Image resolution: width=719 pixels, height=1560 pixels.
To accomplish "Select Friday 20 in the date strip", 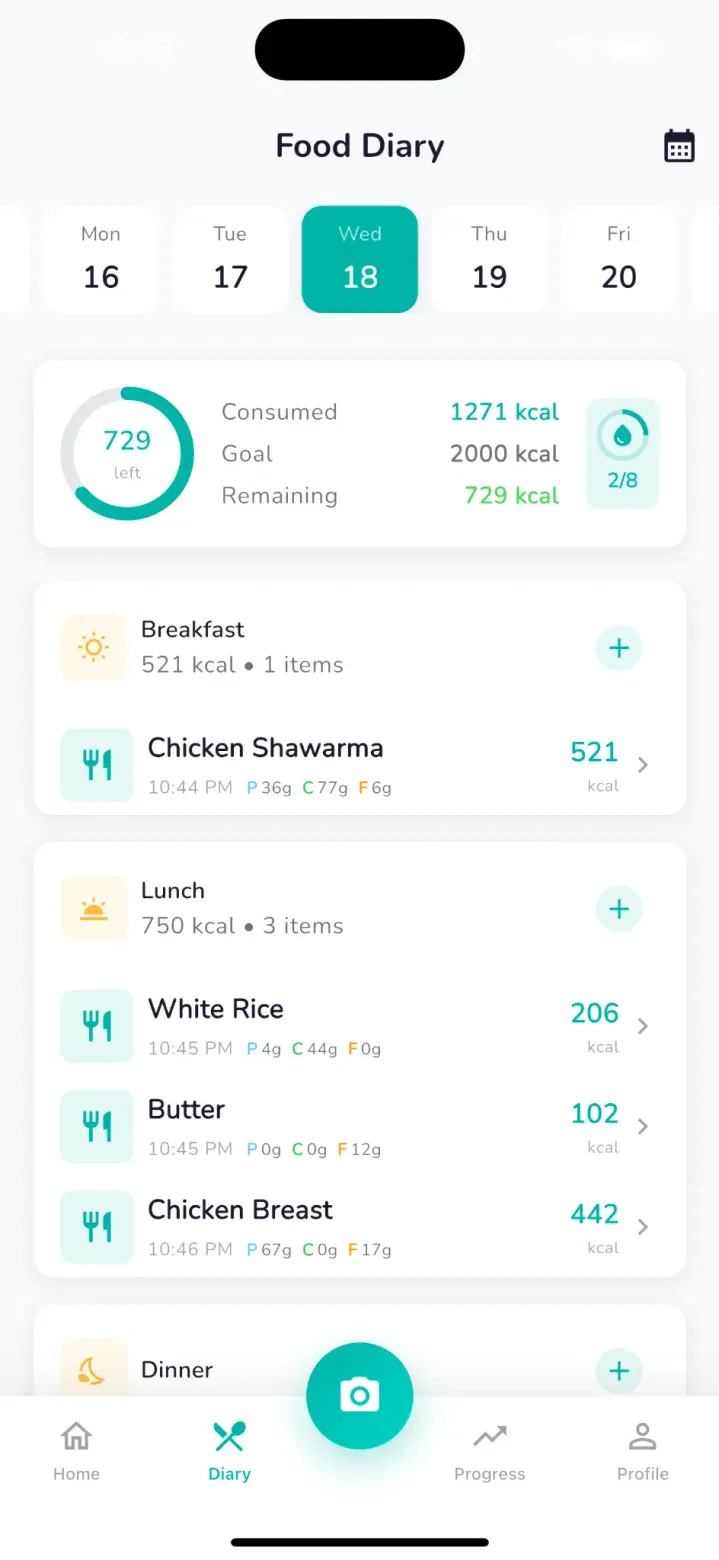I will click(x=619, y=260).
